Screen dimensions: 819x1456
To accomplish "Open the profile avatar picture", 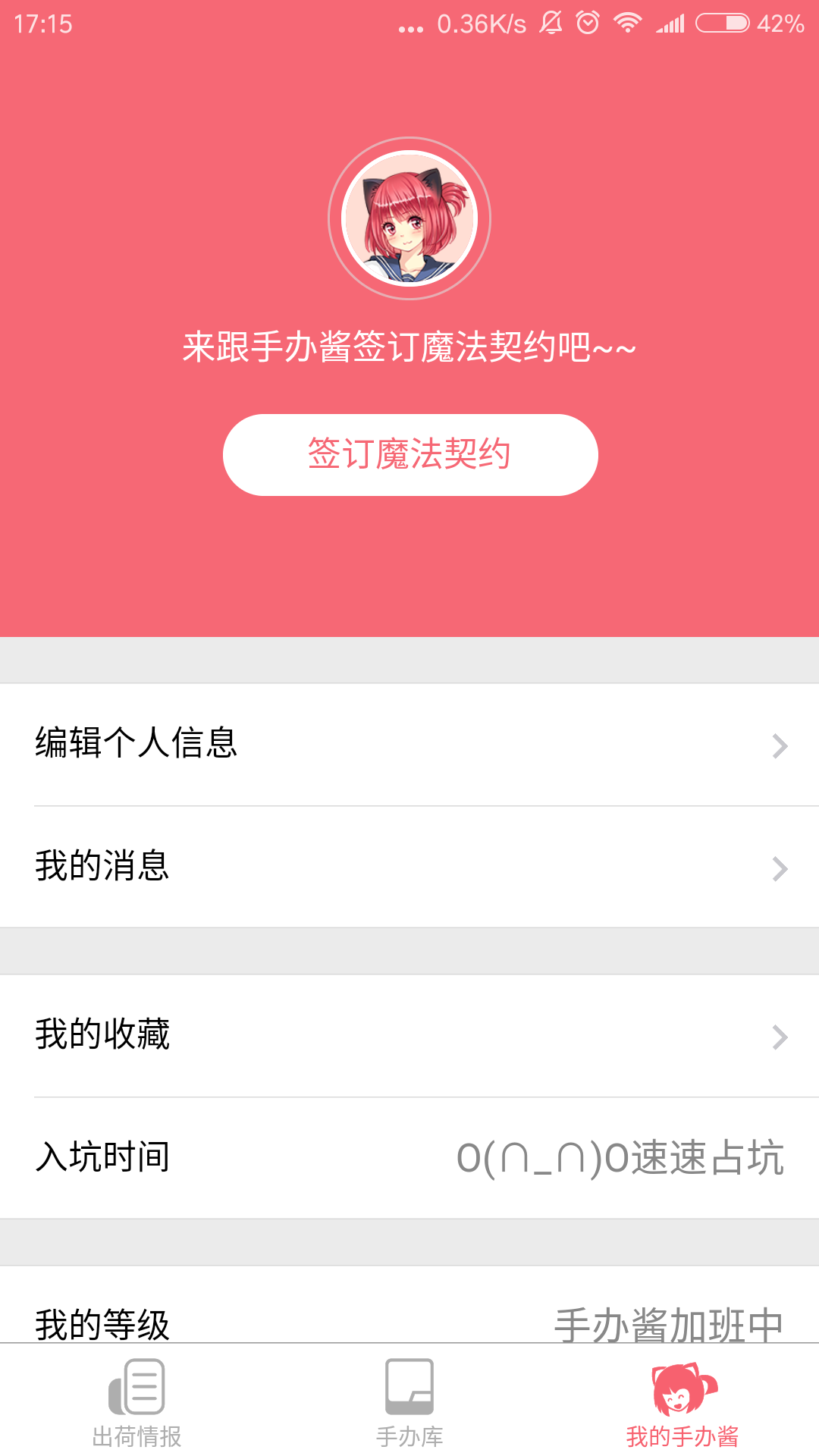I will click(x=409, y=218).
